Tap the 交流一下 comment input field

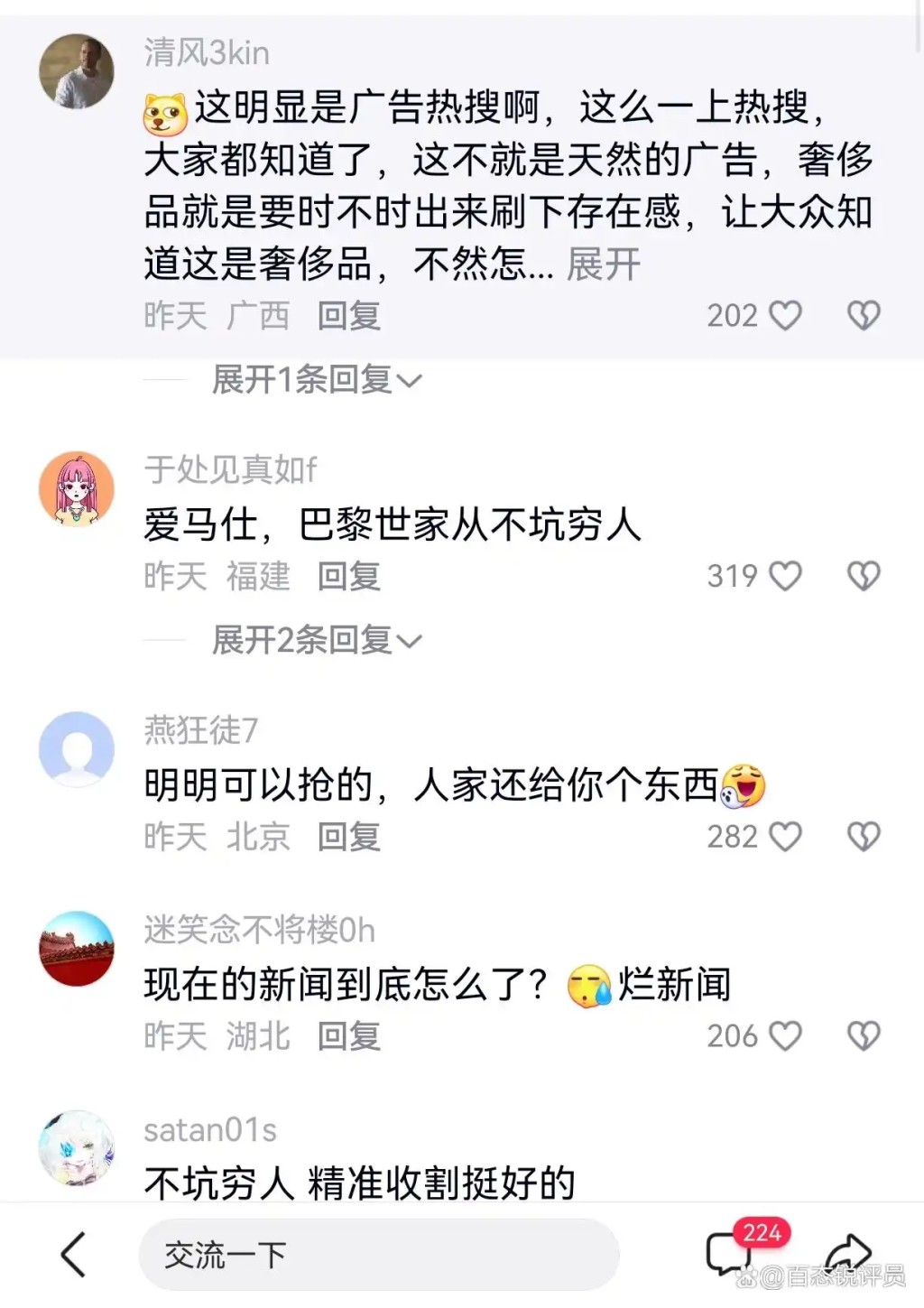pyautogui.click(x=379, y=1253)
